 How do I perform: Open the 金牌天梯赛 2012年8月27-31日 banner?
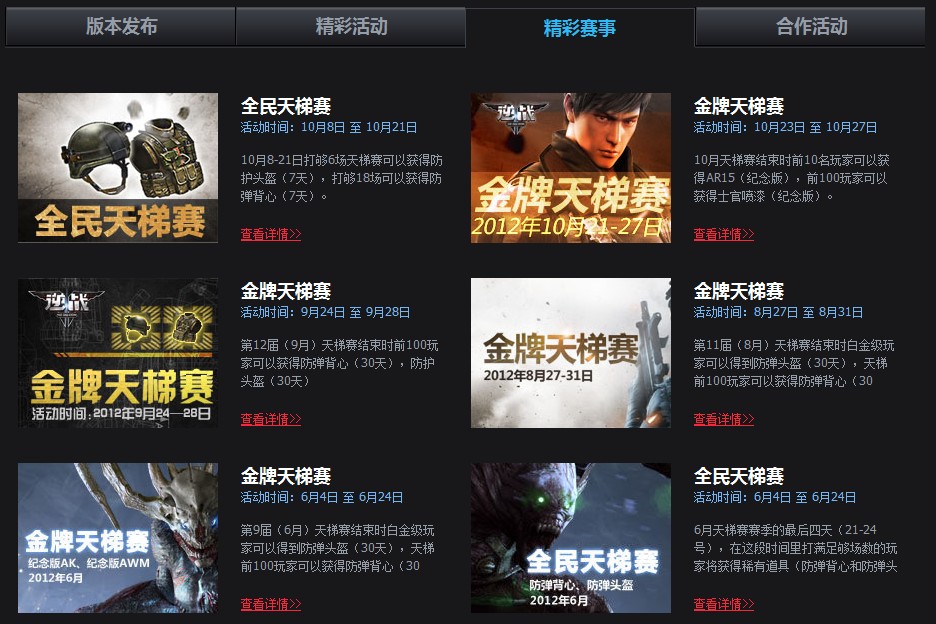(571, 353)
